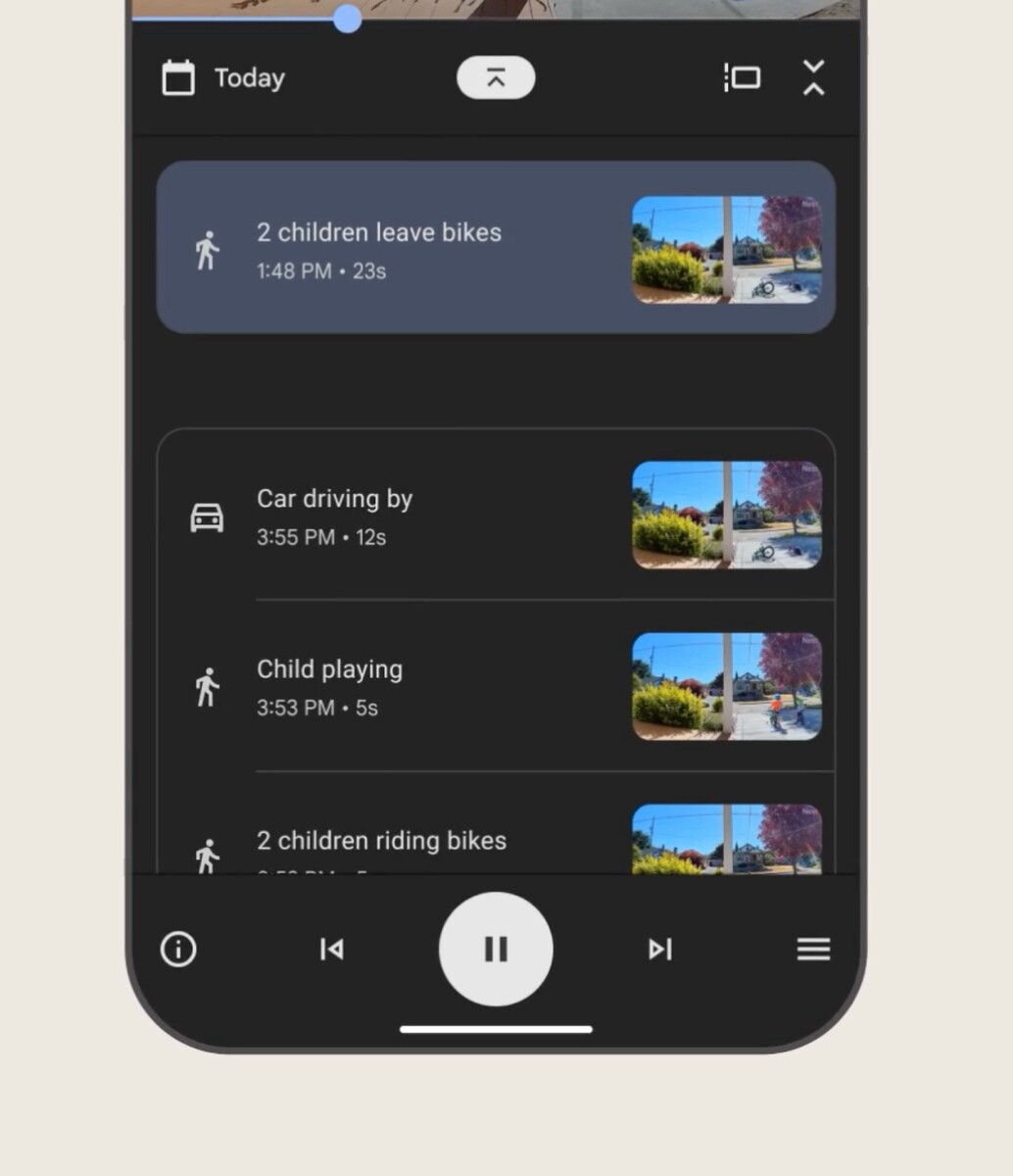Open the 'Car driving by' event

496,515
